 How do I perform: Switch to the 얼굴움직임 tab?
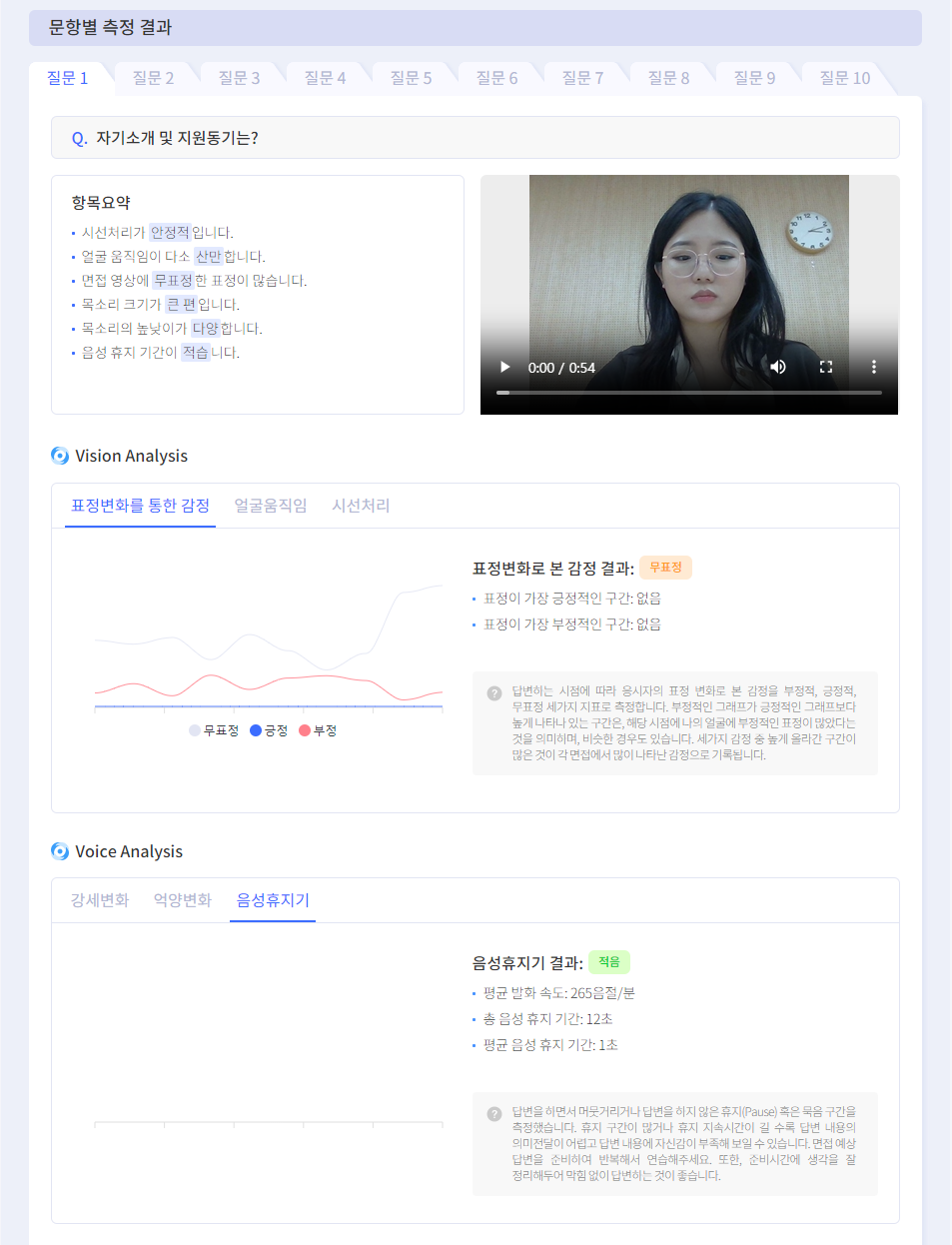pos(271,506)
